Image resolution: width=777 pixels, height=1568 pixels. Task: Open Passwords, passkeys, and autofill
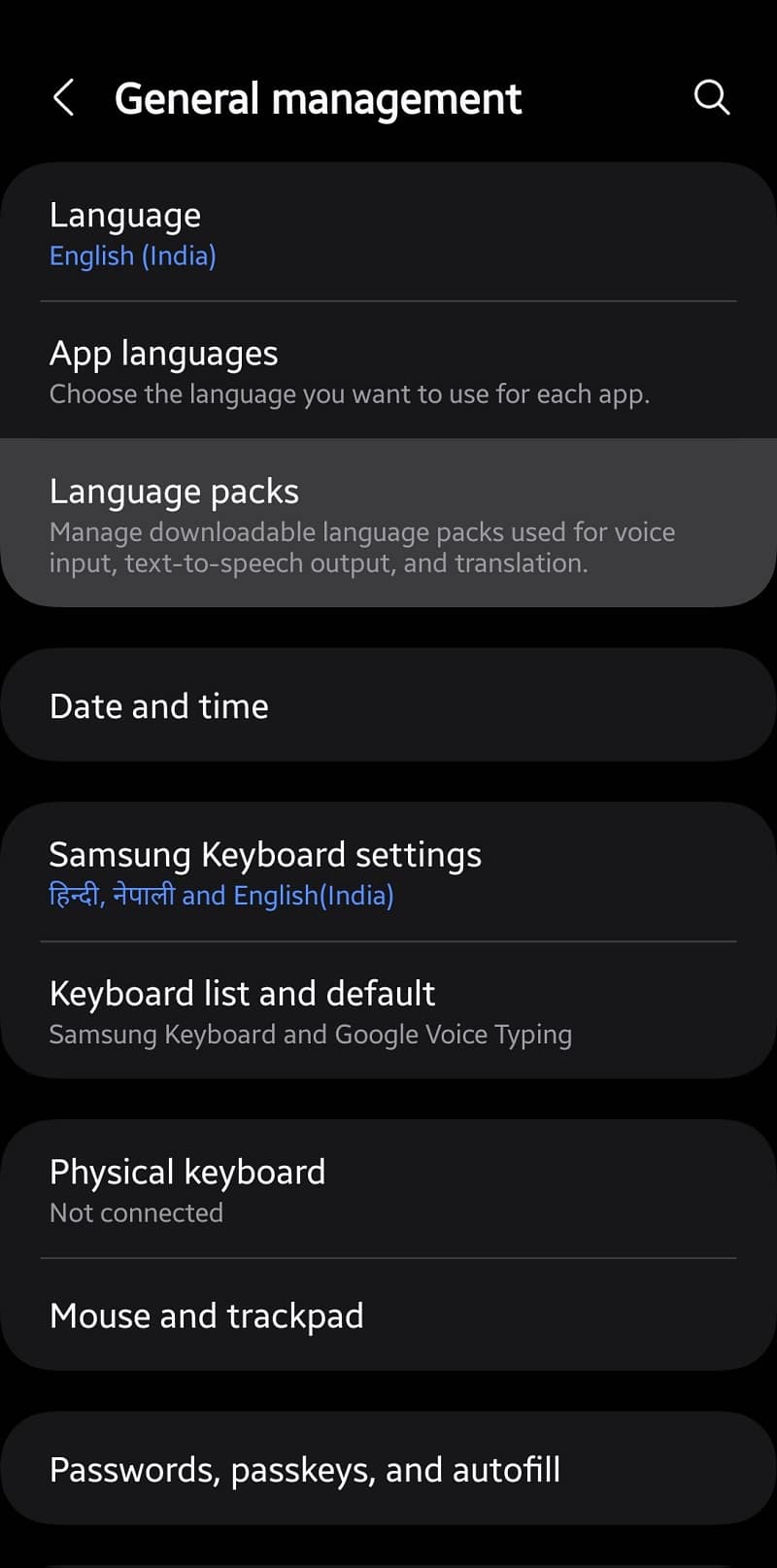pyautogui.click(x=388, y=1468)
